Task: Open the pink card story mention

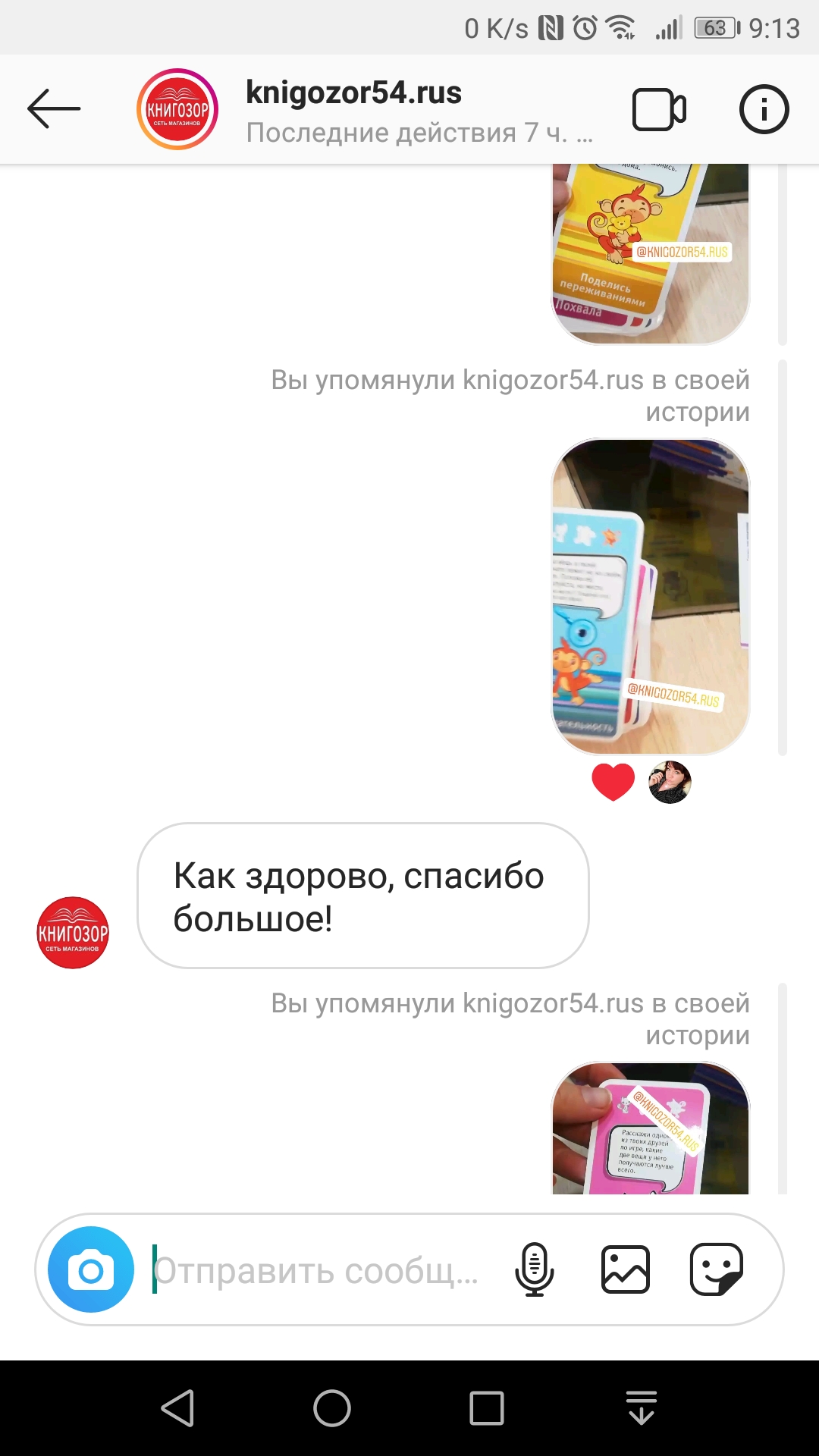Action: click(x=650, y=1128)
